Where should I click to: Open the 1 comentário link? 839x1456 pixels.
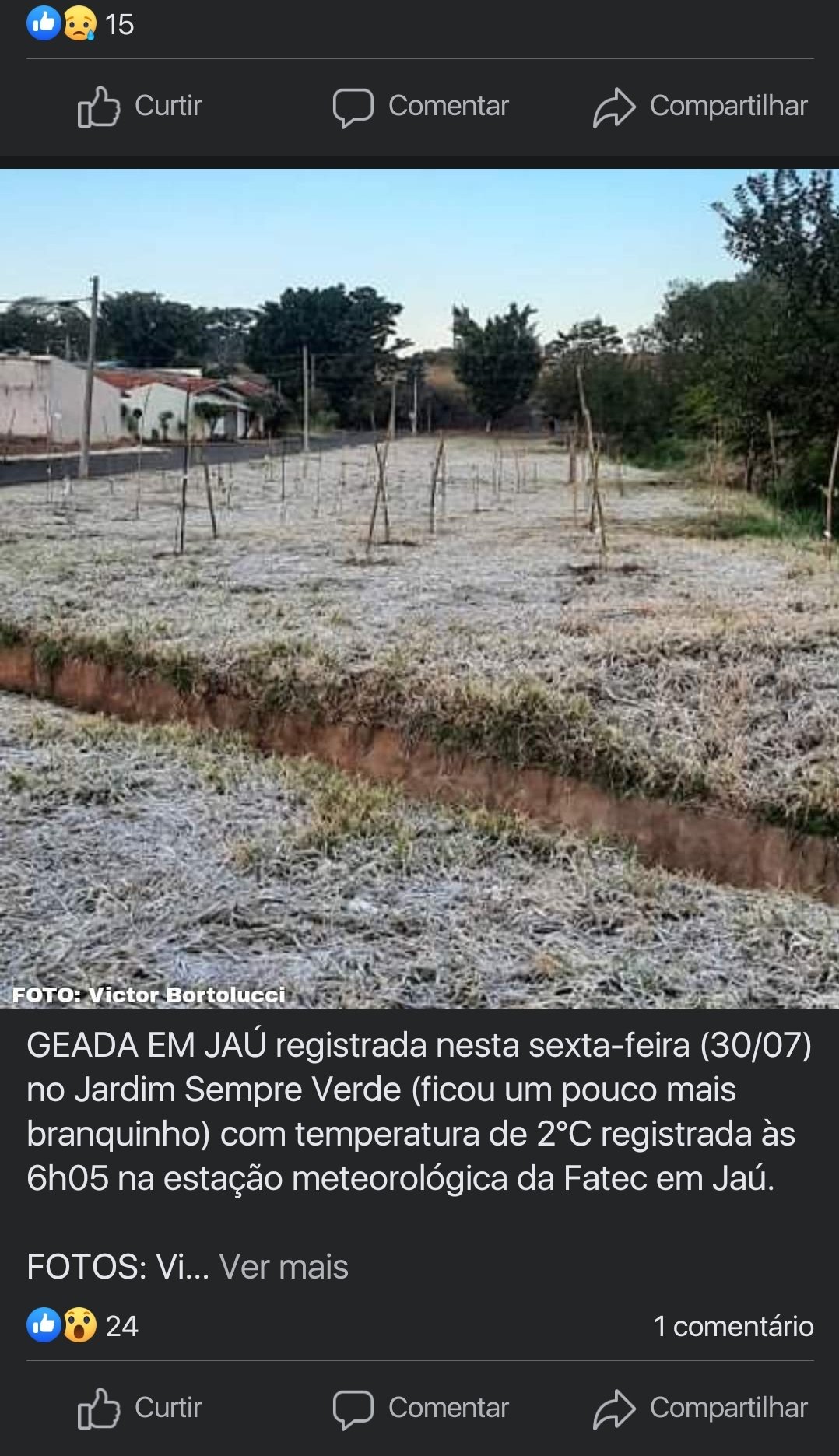click(733, 1325)
